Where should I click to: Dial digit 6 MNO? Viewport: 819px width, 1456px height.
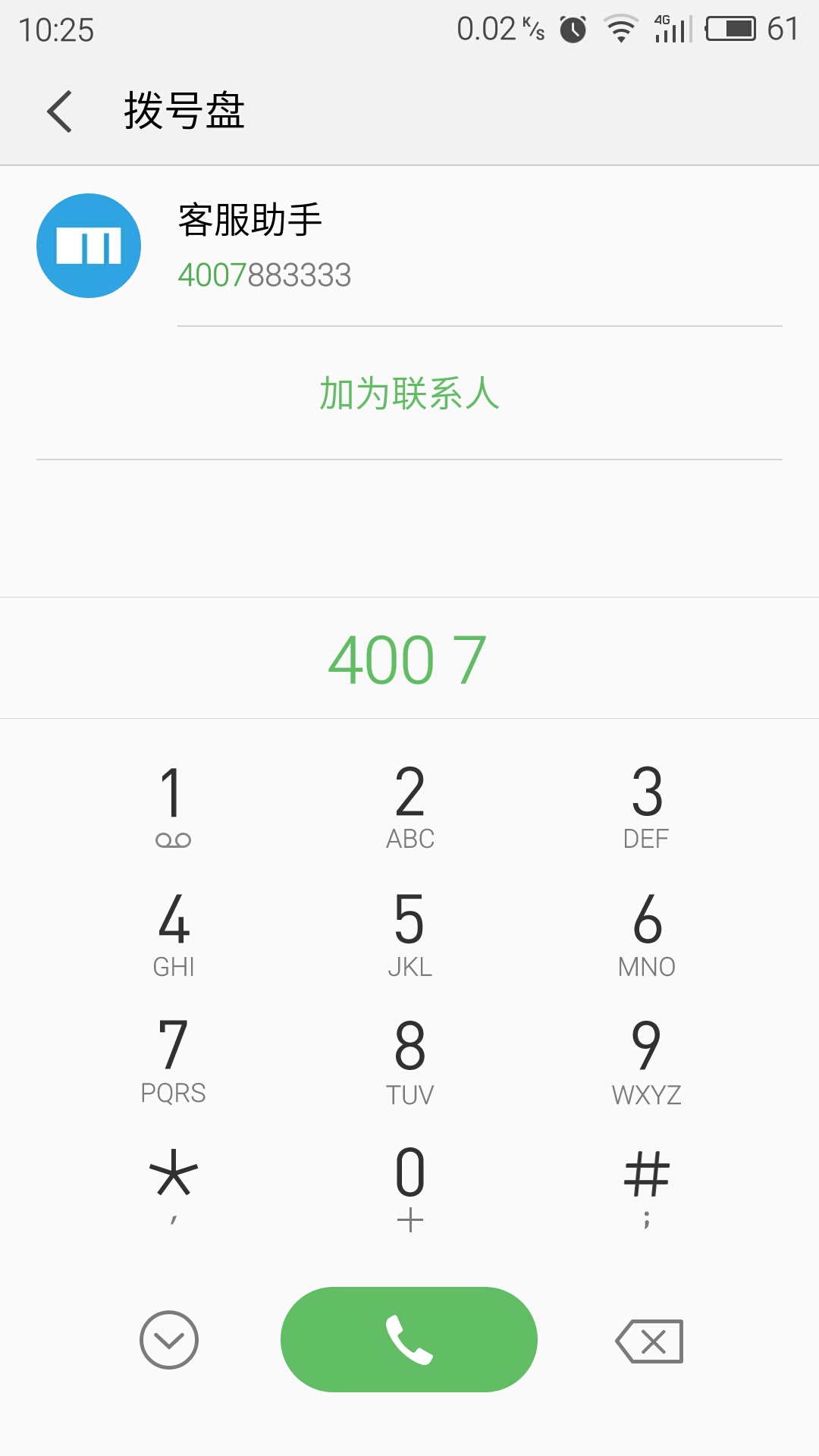coord(647,934)
